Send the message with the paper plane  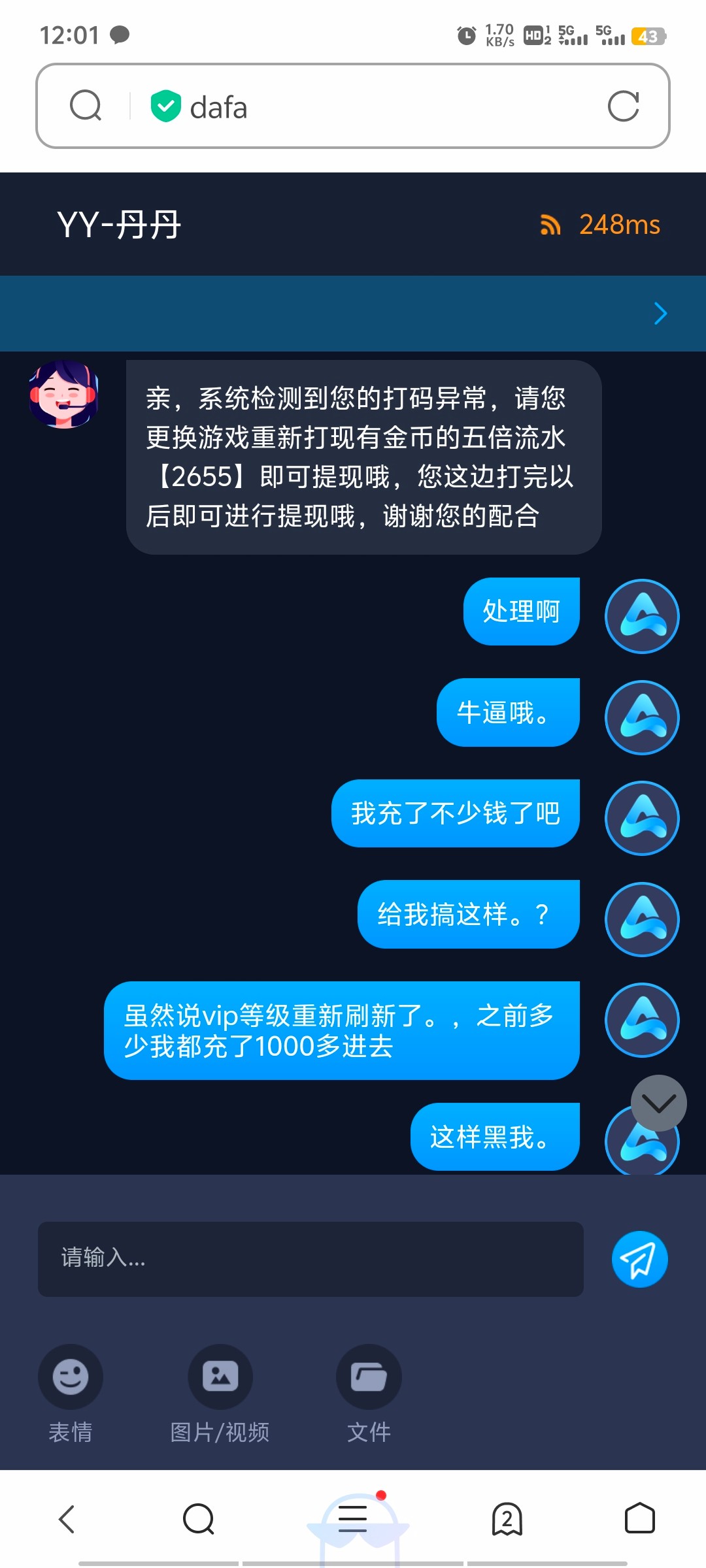(639, 1259)
